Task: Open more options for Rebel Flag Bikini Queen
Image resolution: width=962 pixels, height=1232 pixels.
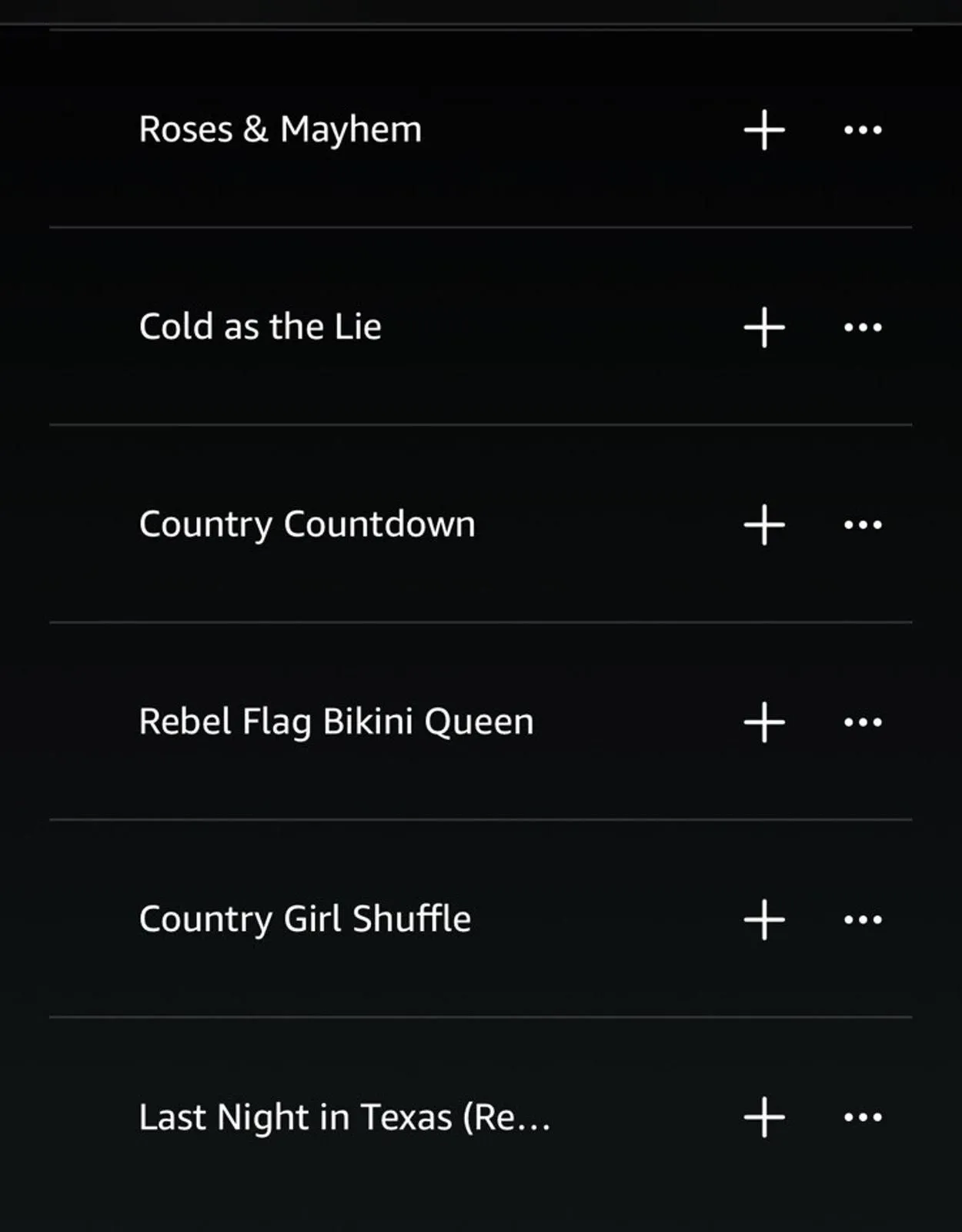Action: click(x=863, y=722)
